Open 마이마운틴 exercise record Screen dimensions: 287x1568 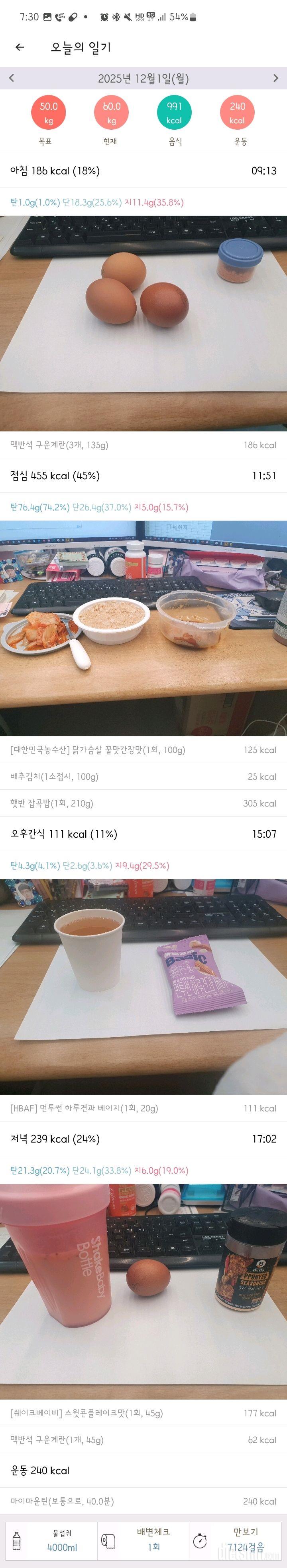tap(143, 1502)
